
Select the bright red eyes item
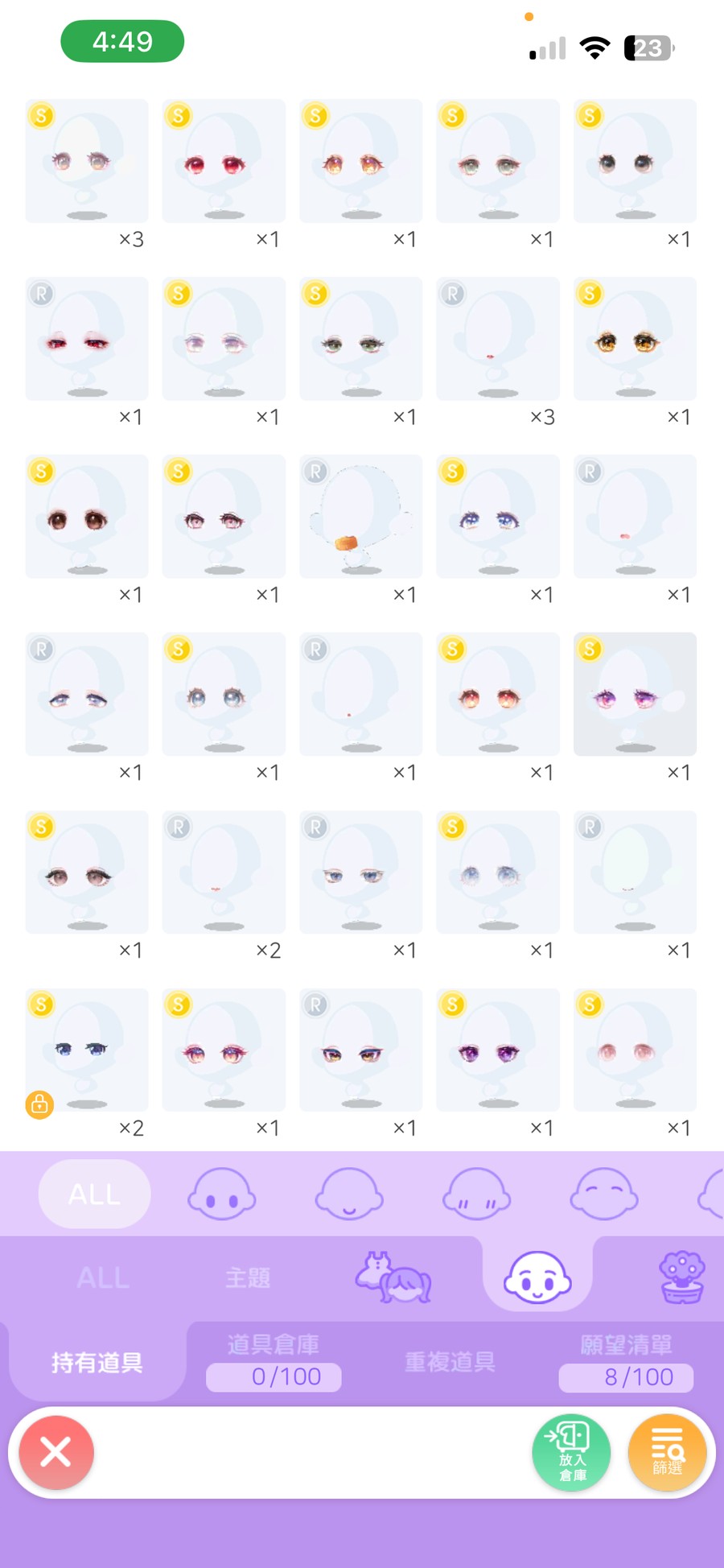click(224, 161)
